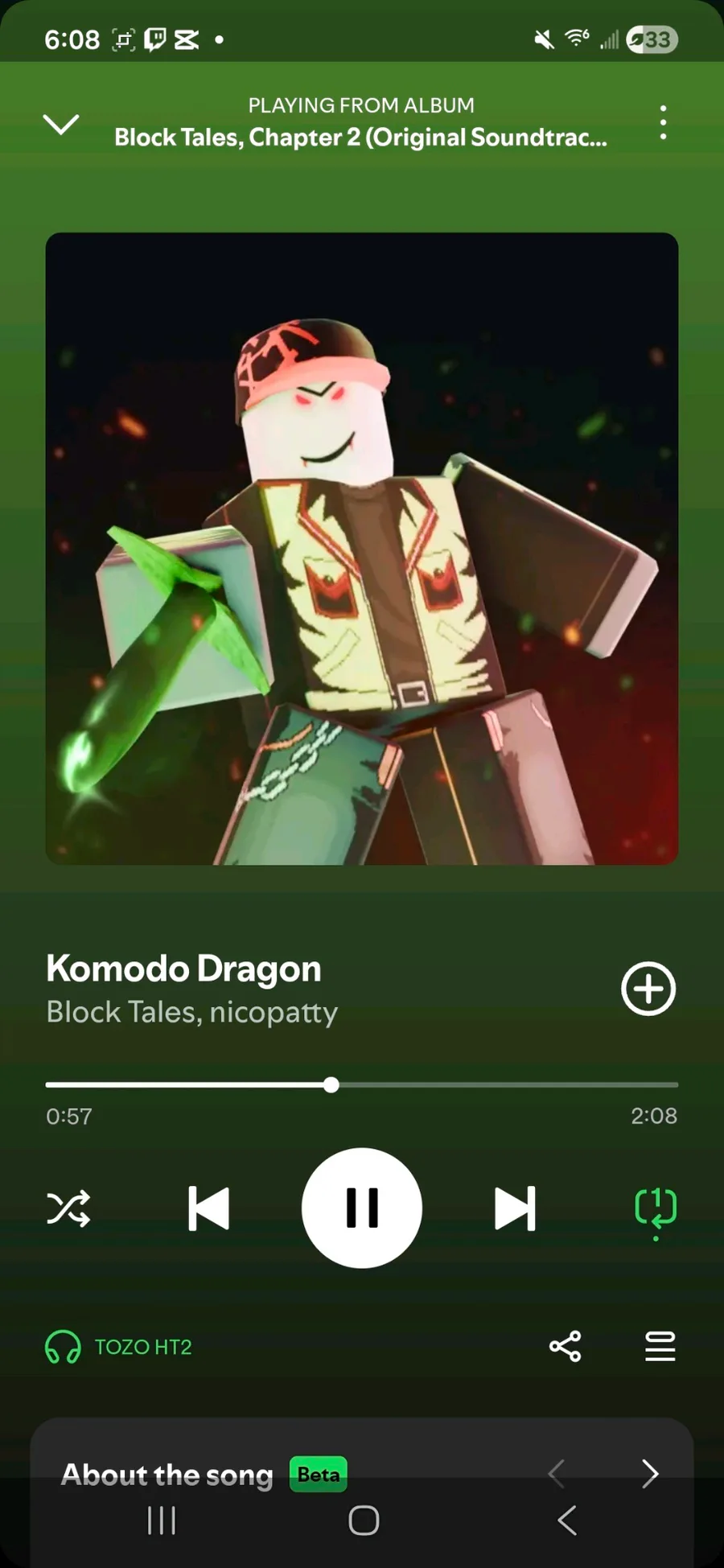This screenshot has height=1568, width=724.
Task: Collapse the now playing screen
Action: (60, 124)
